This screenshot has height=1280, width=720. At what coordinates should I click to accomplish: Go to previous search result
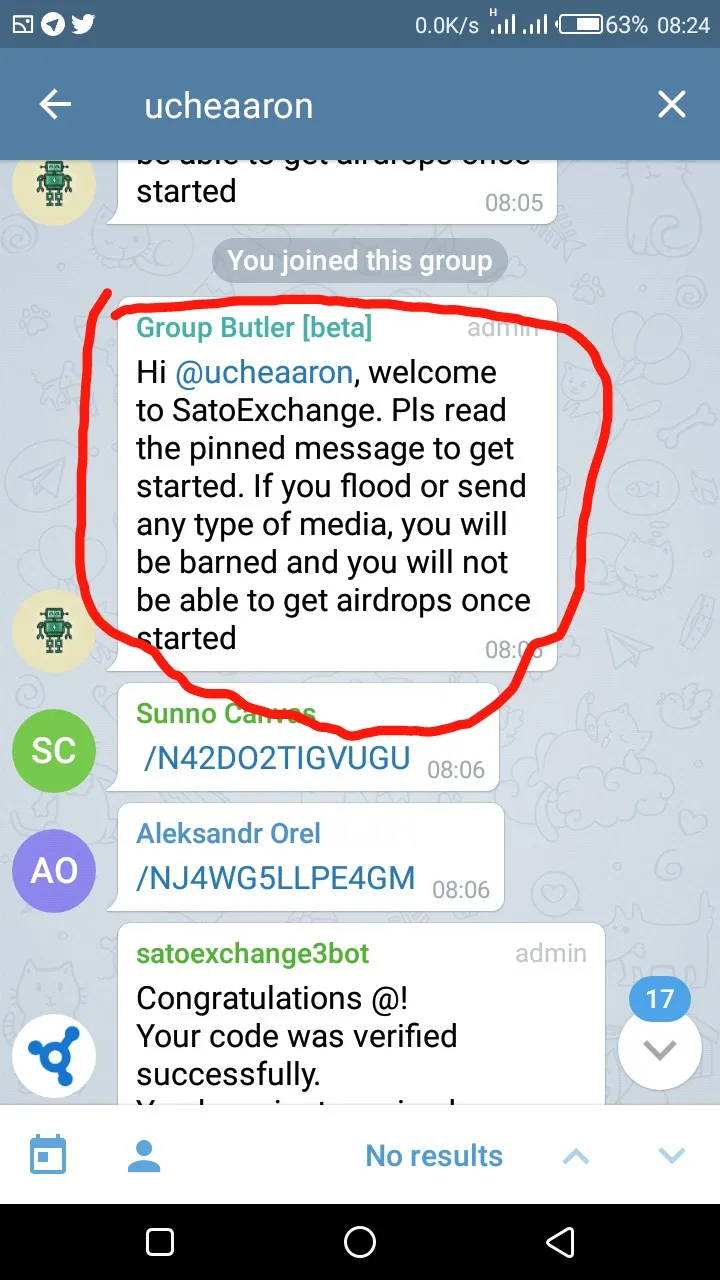pos(576,1156)
